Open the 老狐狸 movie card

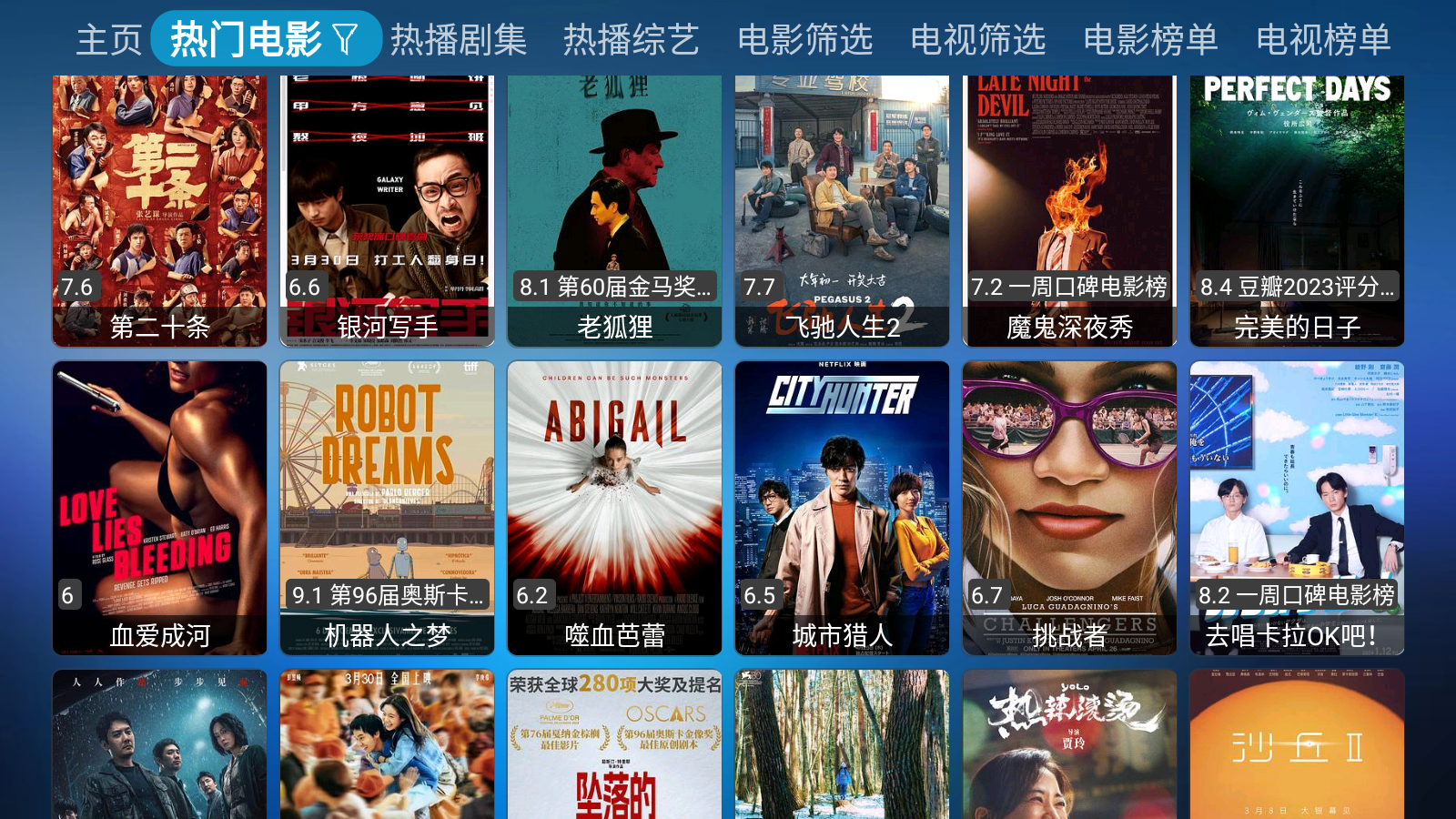[x=615, y=211]
